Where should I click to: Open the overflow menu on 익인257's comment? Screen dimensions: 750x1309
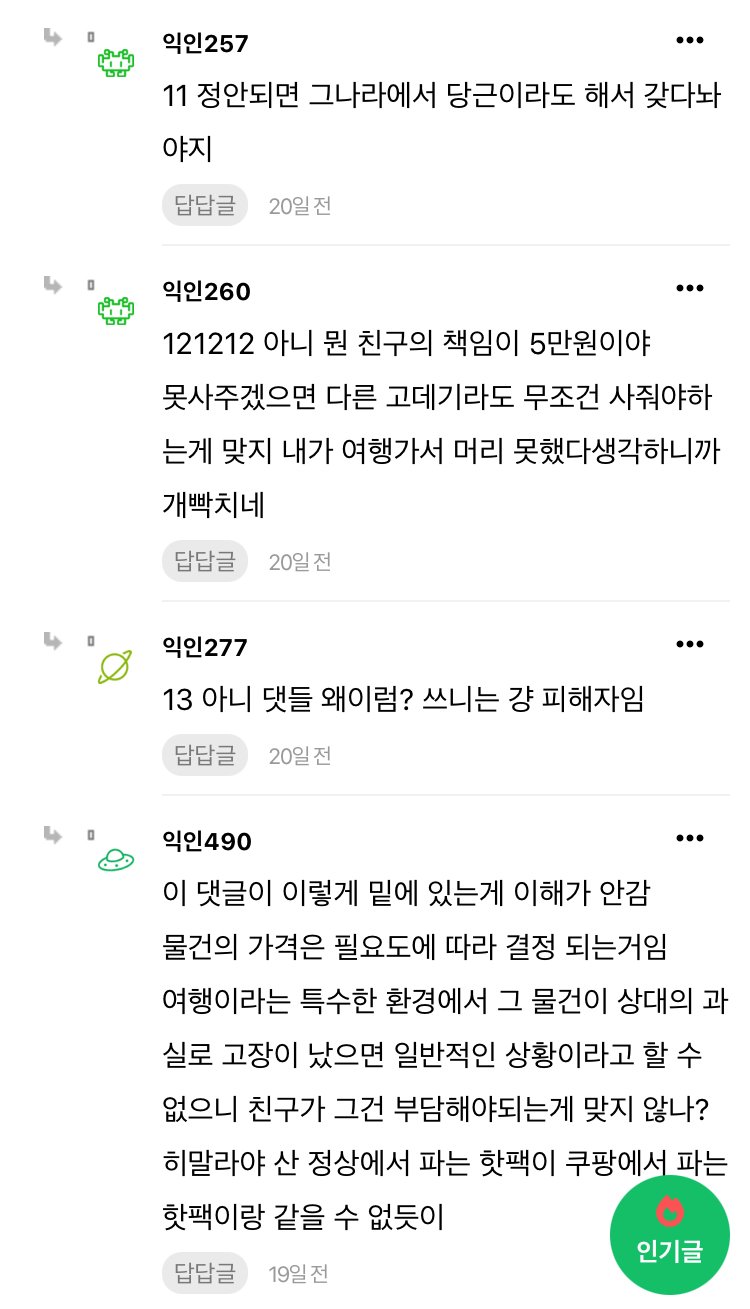tap(690, 41)
